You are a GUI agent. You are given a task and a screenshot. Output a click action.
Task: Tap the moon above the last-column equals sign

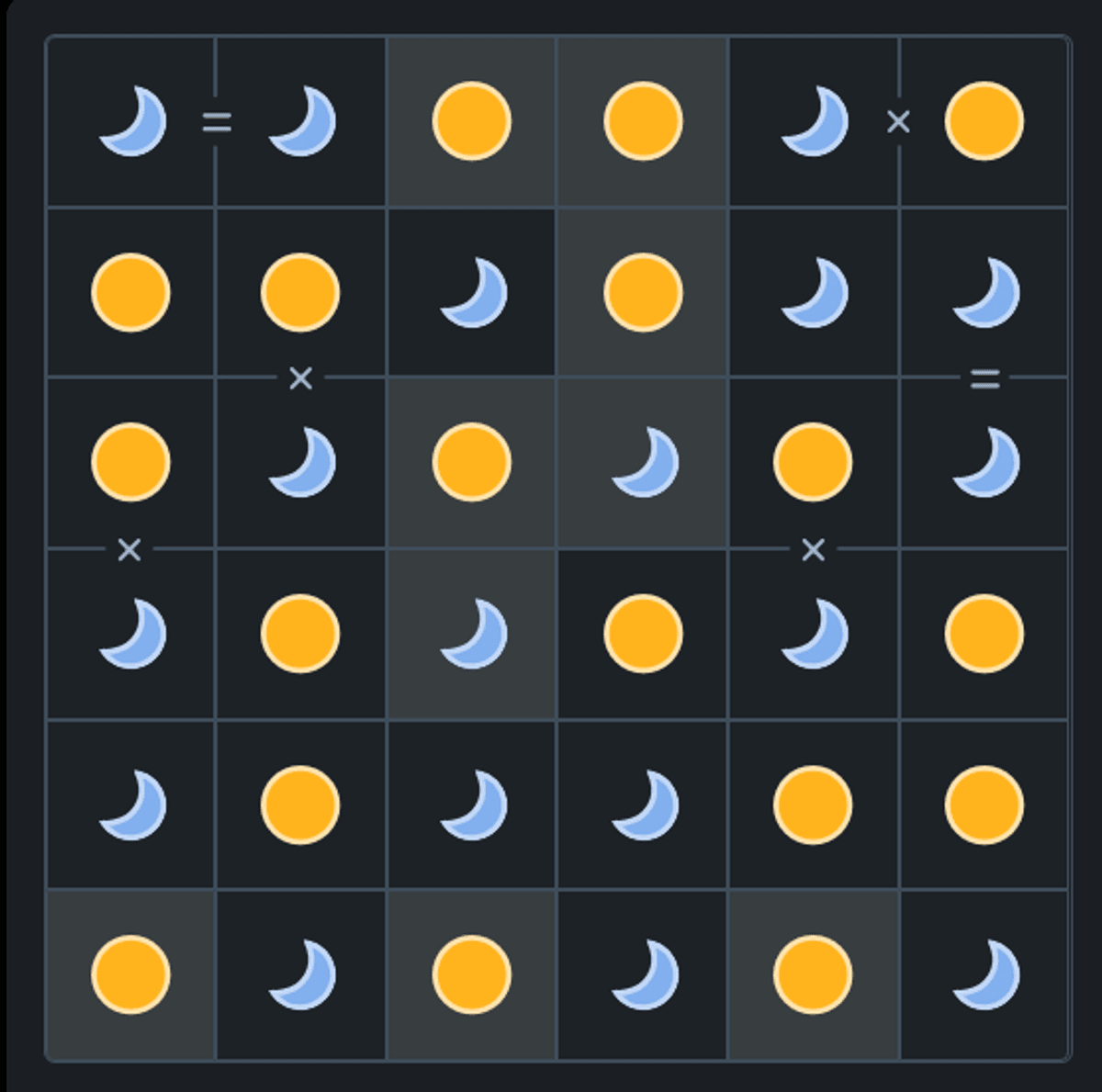pos(984,292)
